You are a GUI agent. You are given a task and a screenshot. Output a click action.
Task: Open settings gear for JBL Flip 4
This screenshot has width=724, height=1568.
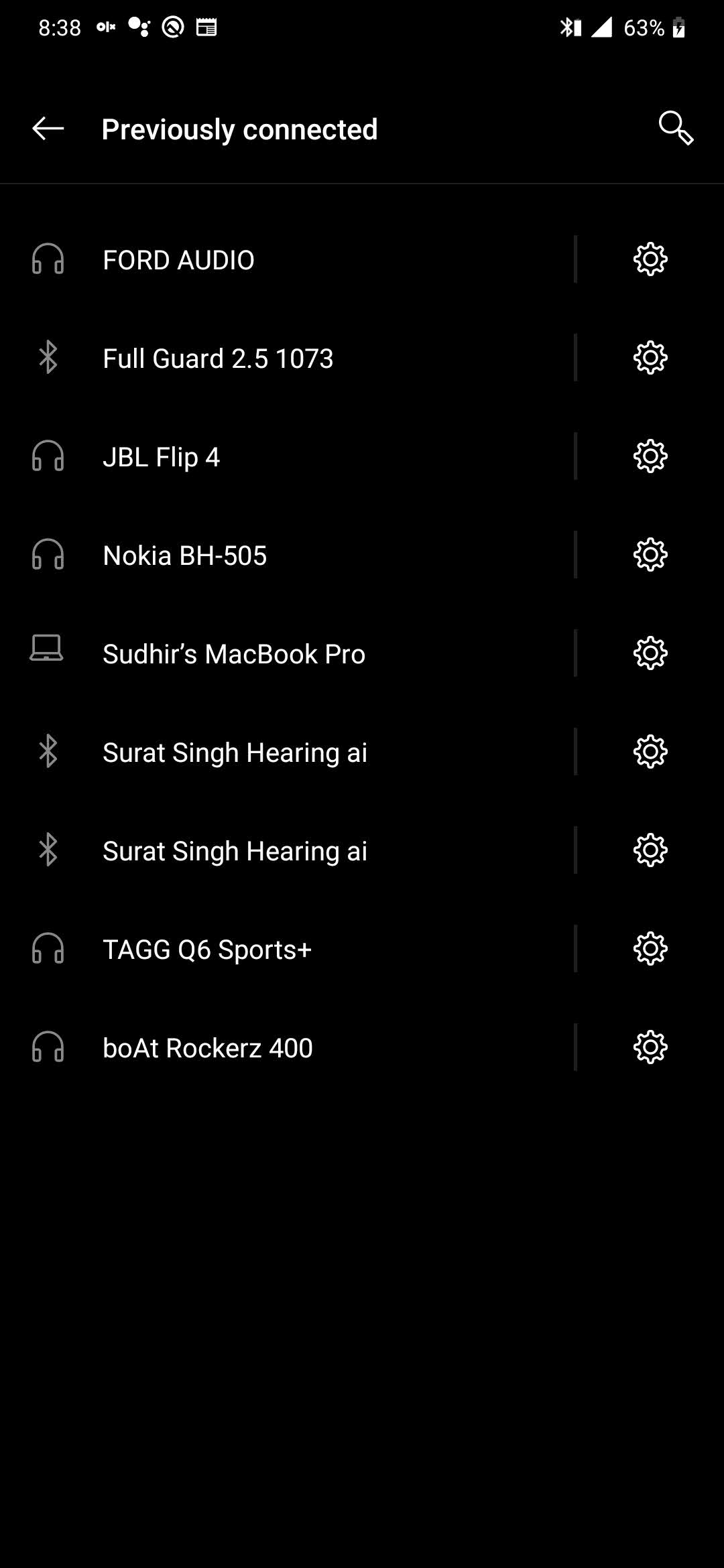tap(649, 456)
